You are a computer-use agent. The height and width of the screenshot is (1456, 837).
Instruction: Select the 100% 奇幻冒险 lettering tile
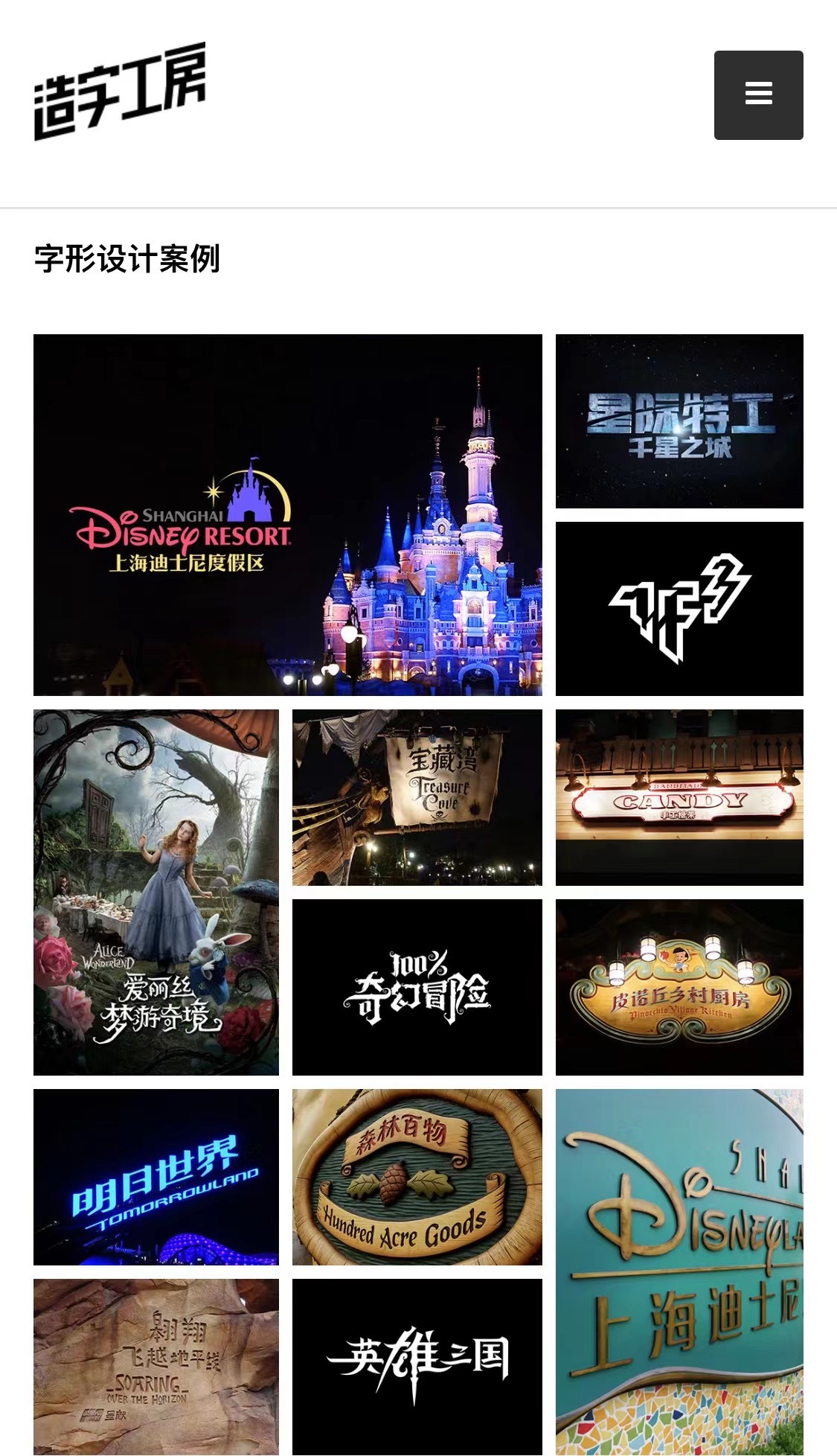click(417, 987)
